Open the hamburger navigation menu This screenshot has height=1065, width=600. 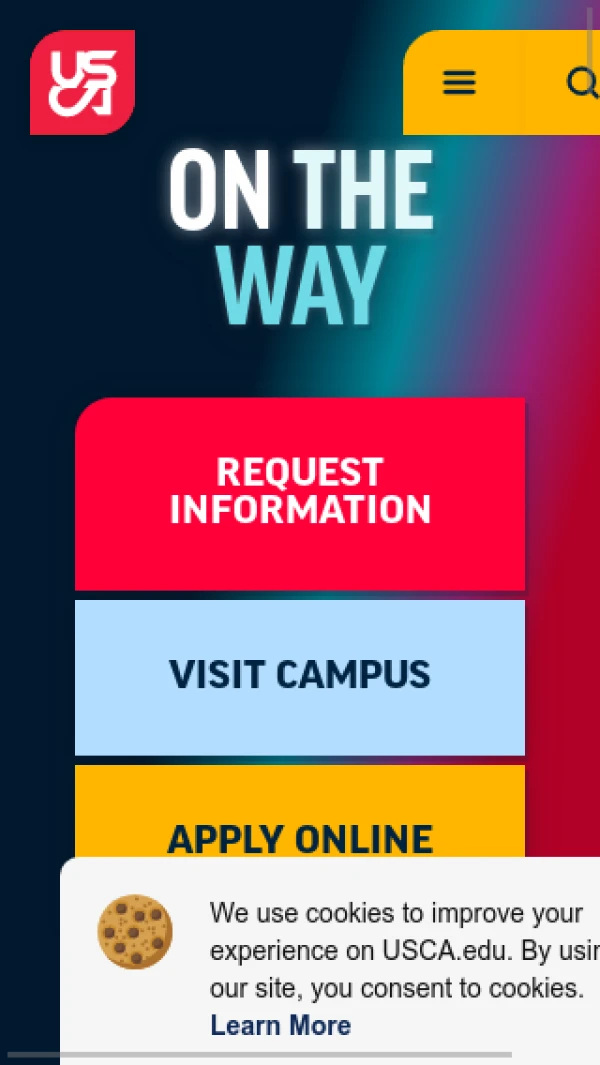point(459,83)
